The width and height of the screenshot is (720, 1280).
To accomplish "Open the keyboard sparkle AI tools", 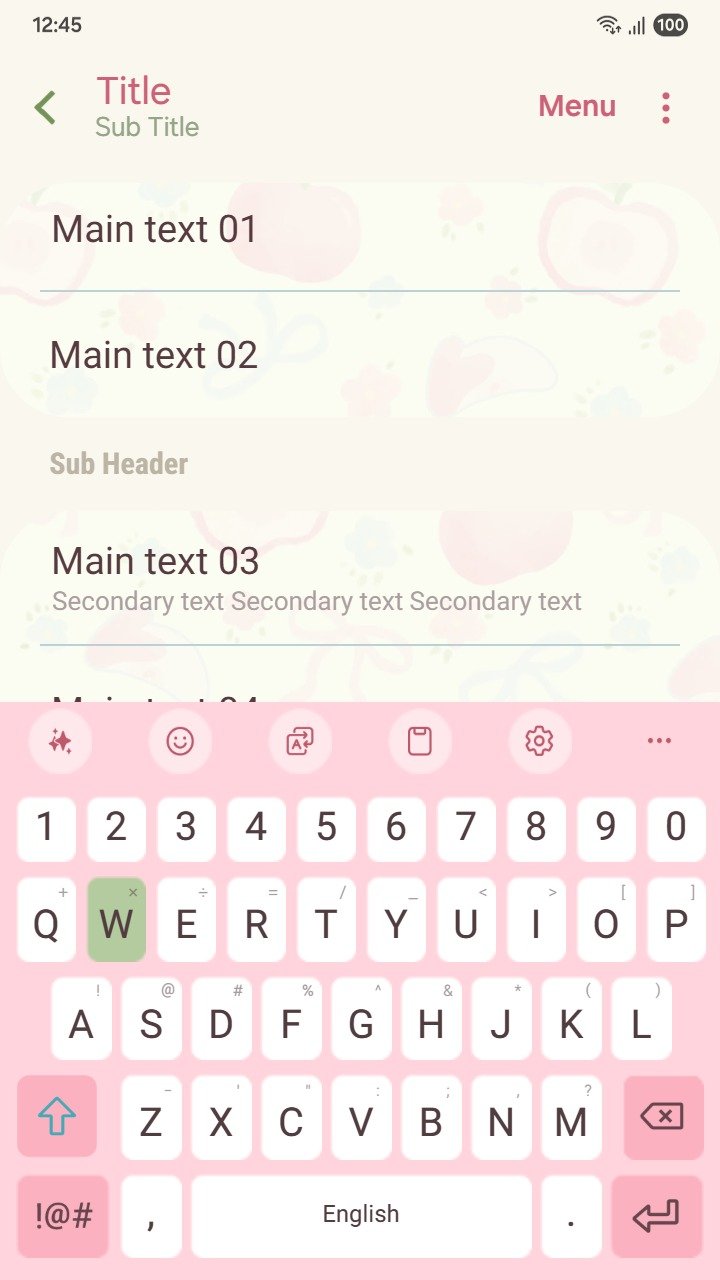I will point(60,741).
